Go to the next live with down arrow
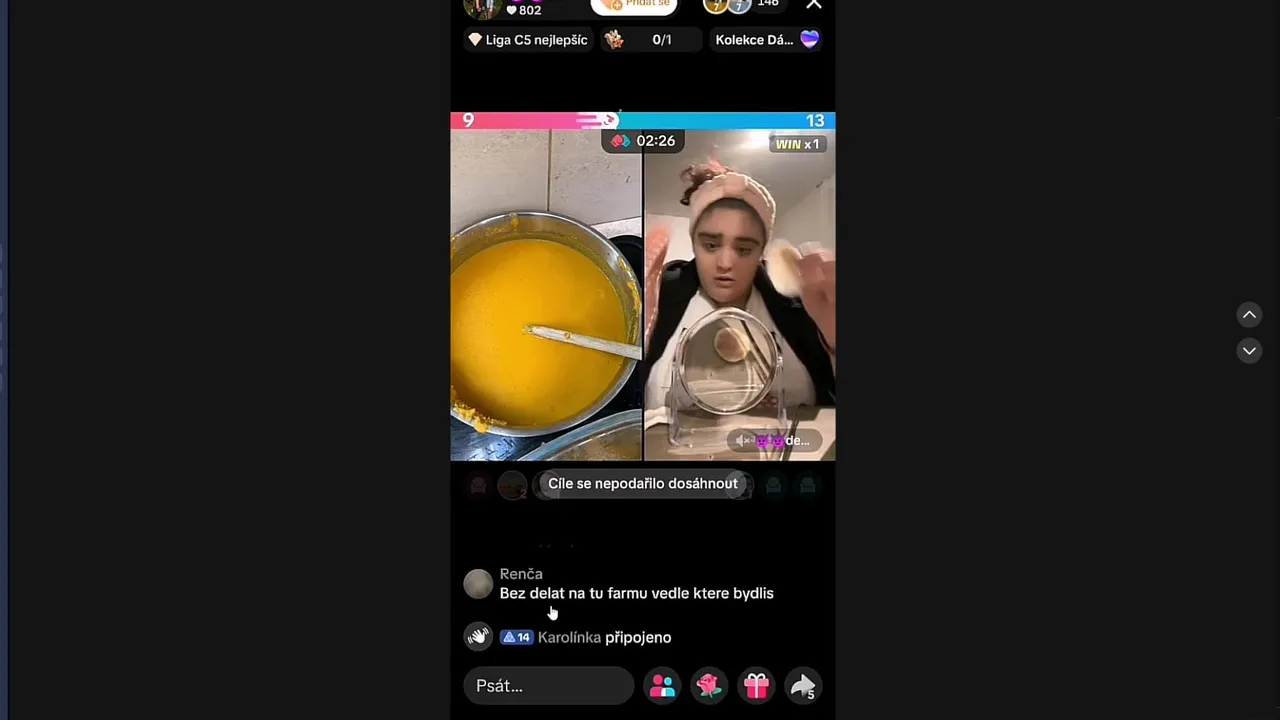1280x720 pixels. coord(1249,351)
